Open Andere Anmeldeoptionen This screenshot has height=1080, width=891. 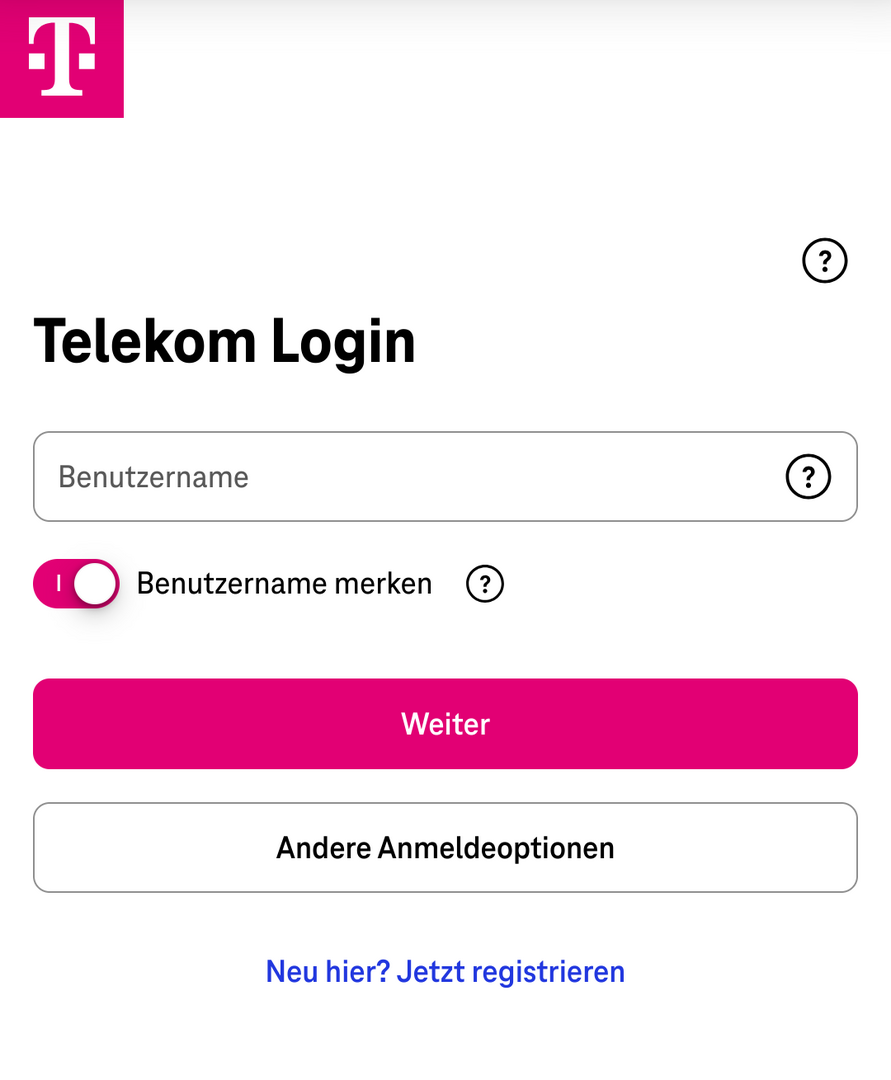coord(445,848)
